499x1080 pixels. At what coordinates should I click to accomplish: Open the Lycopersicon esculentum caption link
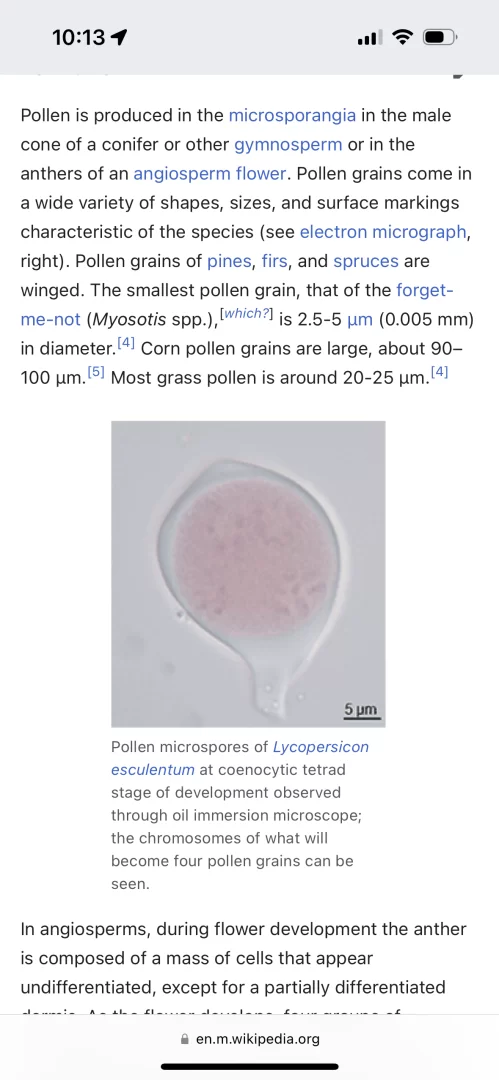pos(240,758)
